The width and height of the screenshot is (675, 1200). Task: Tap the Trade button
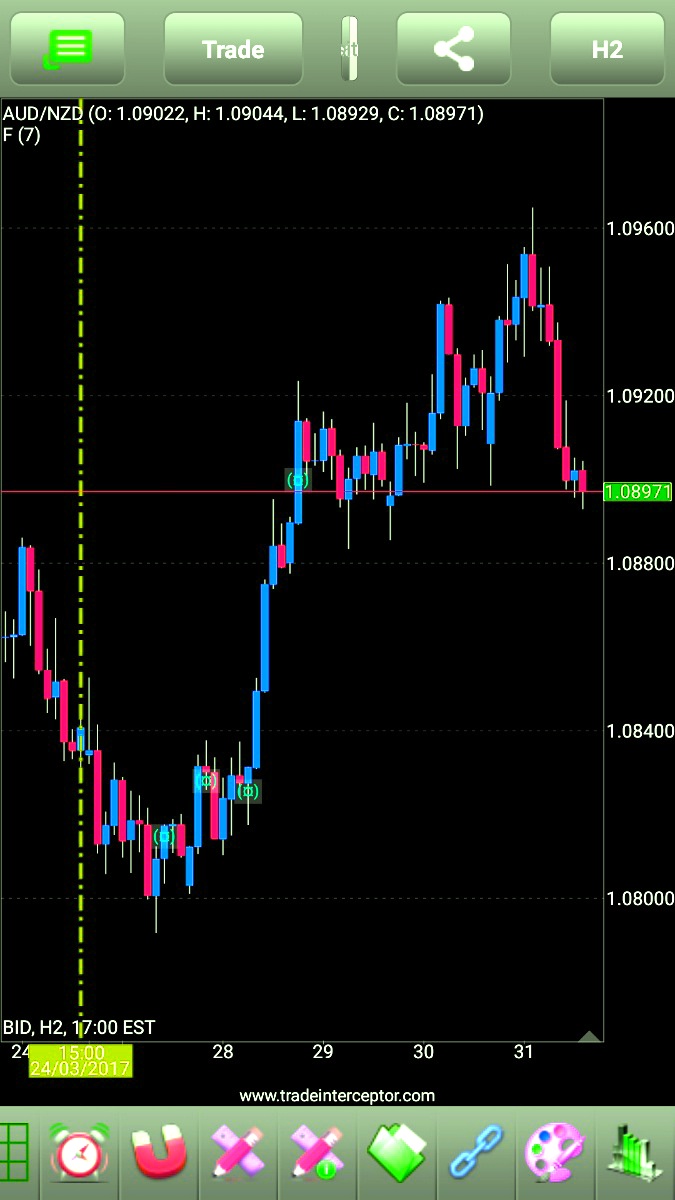[233, 49]
